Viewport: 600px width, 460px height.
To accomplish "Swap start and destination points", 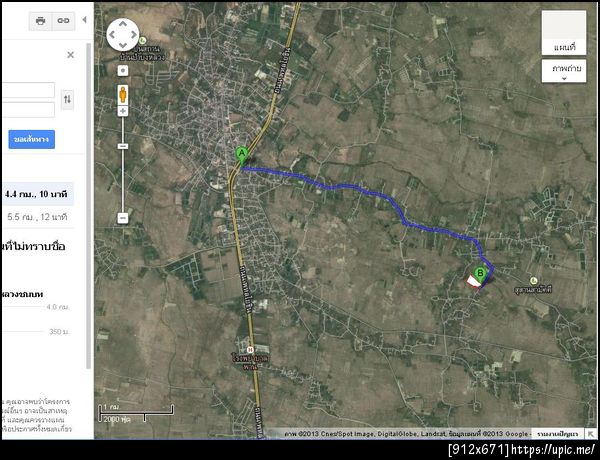I will tap(67, 99).
